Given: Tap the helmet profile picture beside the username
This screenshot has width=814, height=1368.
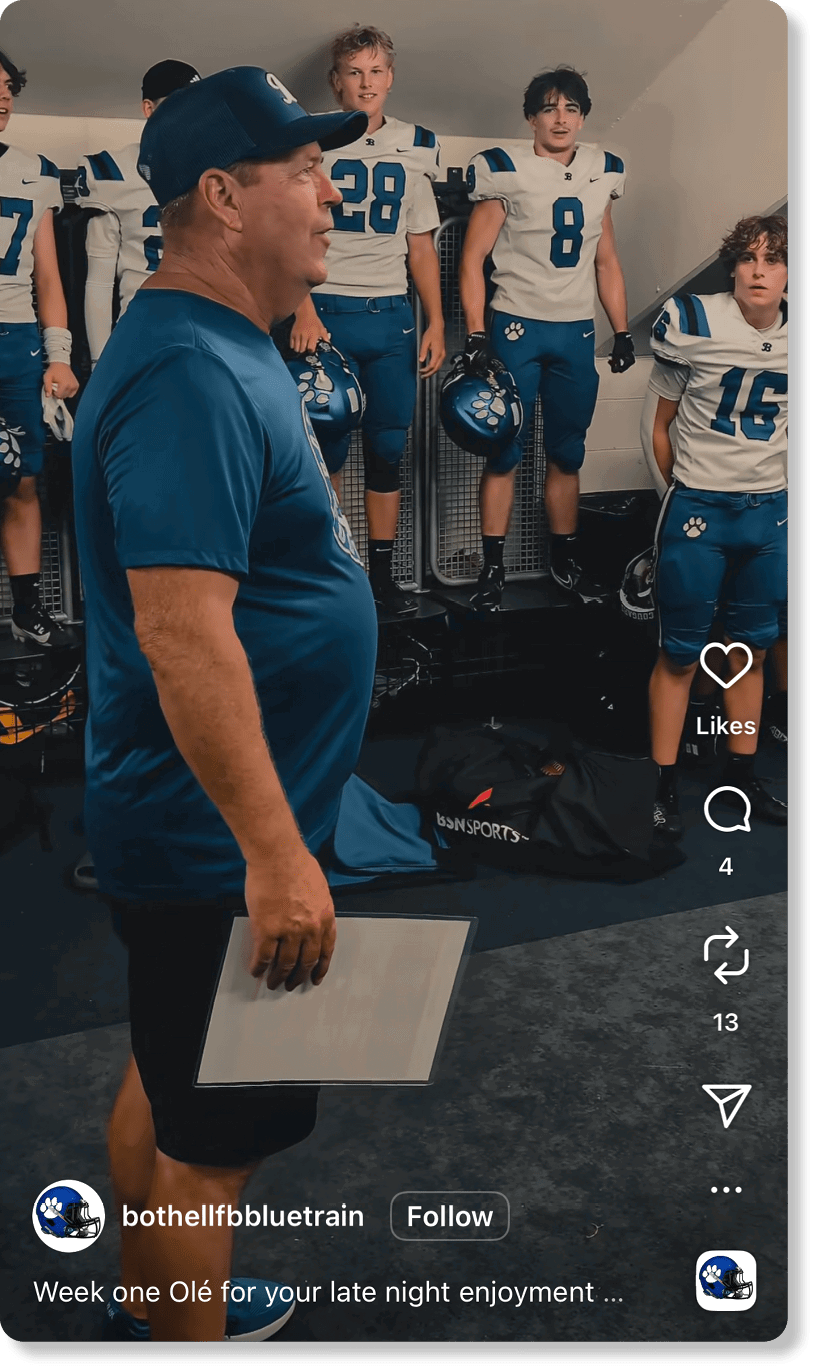Looking at the screenshot, I should (69, 1216).
